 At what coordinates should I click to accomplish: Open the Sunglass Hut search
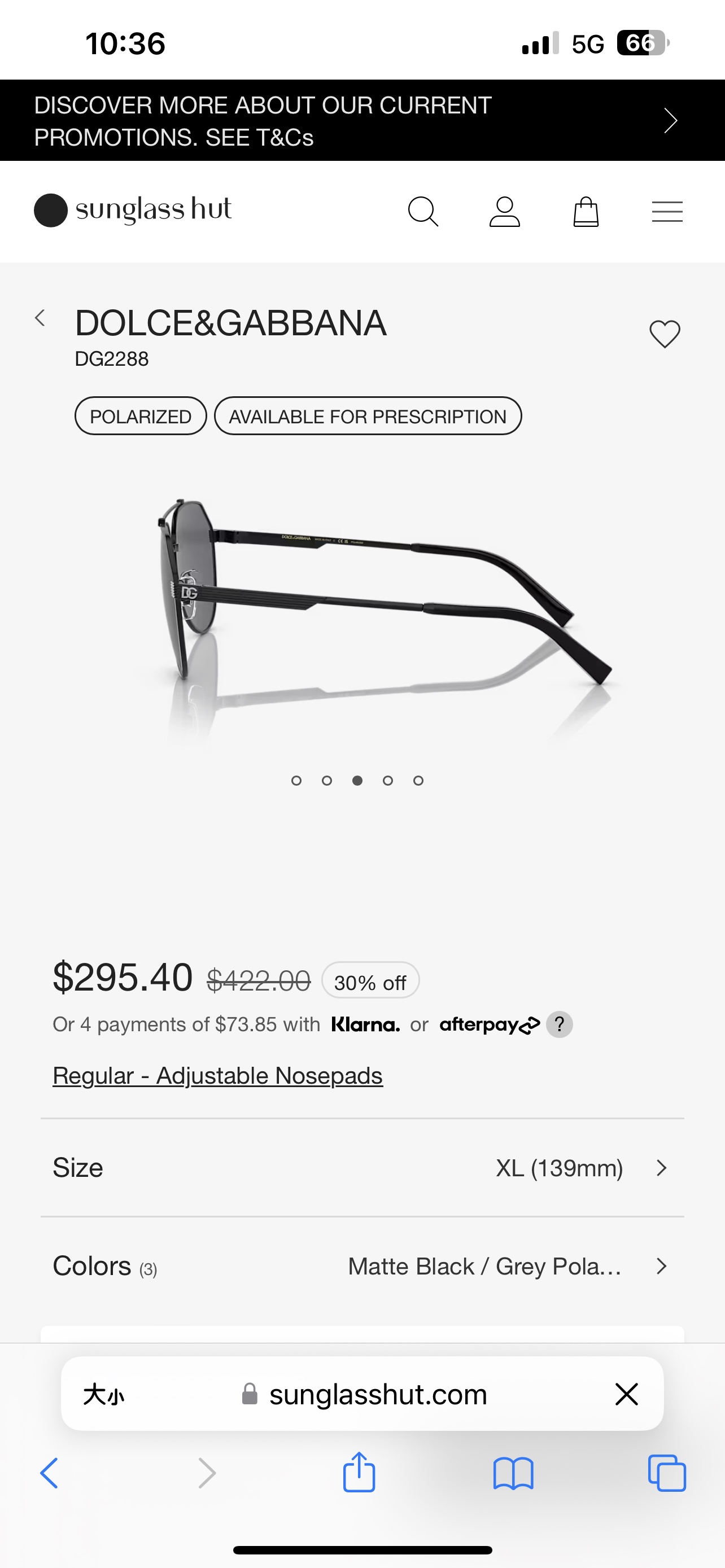point(422,212)
